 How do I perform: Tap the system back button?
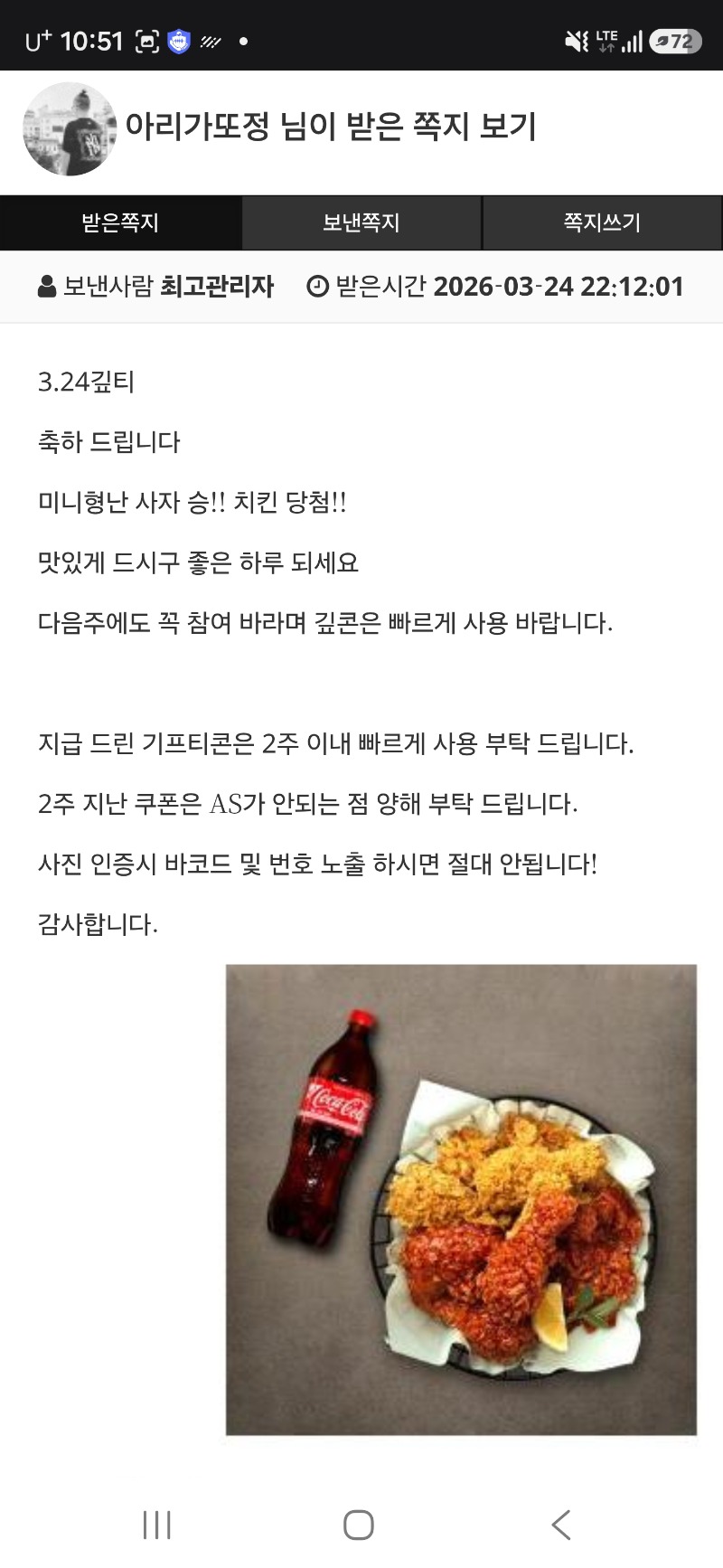click(561, 1525)
